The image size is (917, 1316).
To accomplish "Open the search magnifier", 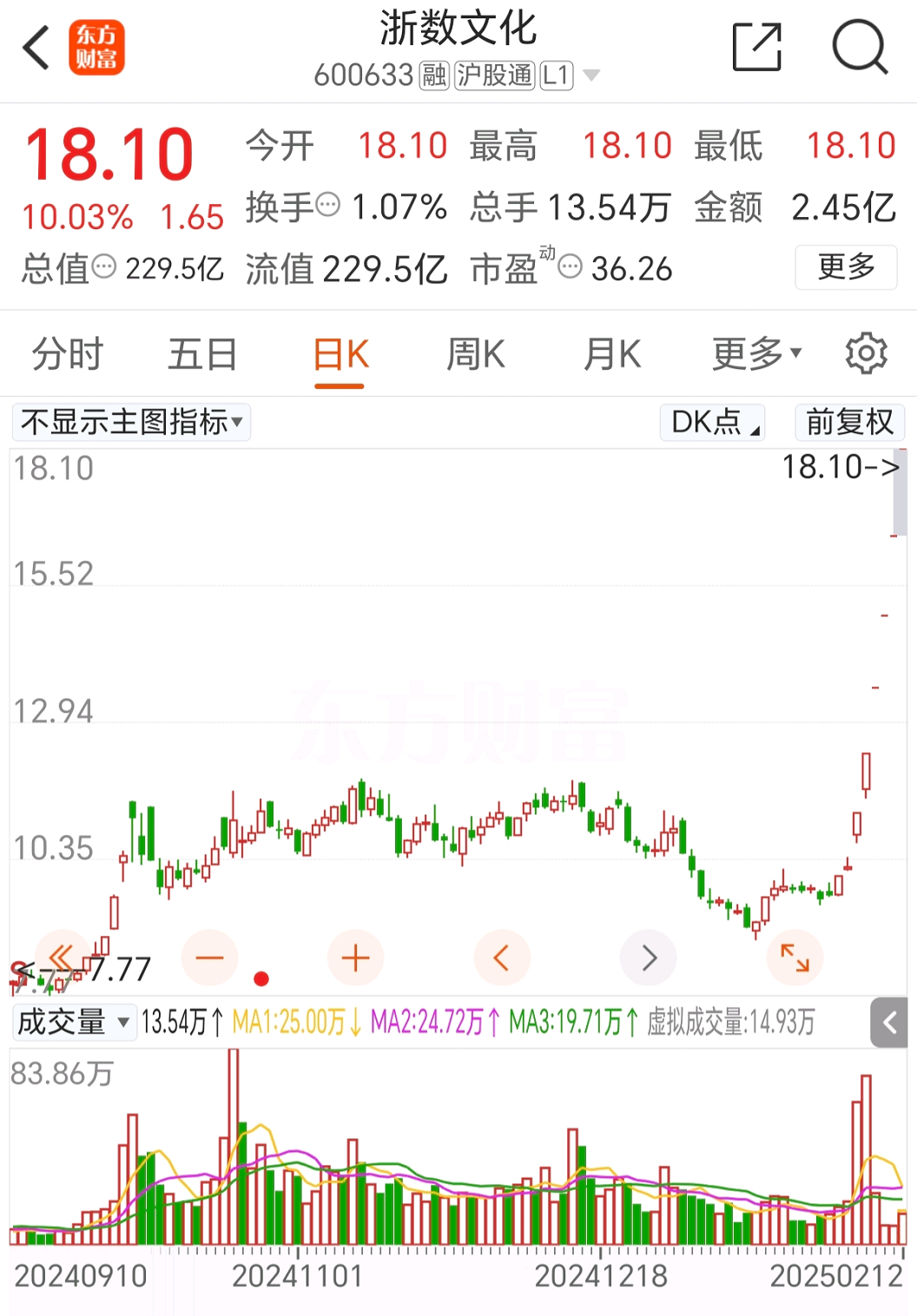I will coord(859,47).
